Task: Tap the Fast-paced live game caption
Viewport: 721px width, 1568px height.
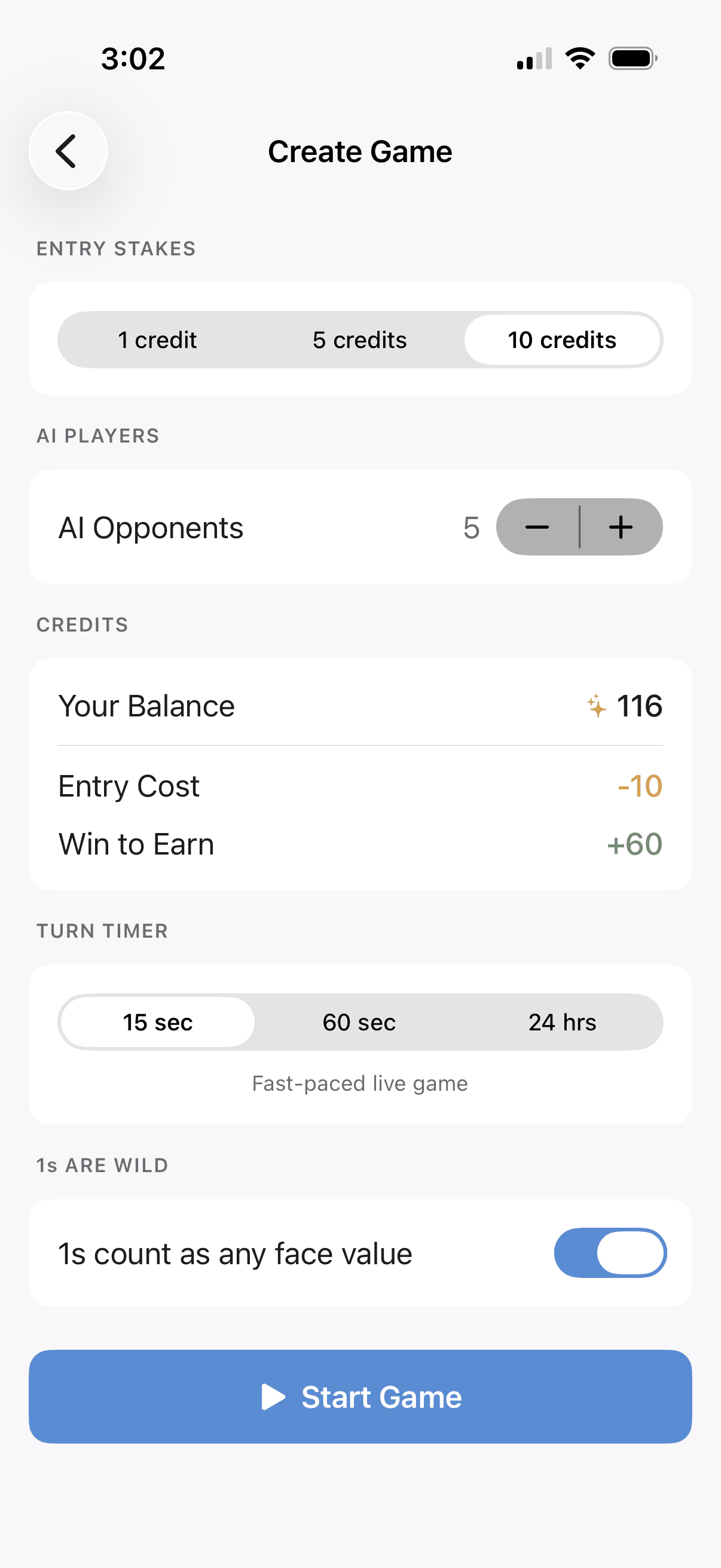Action: tap(359, 1083)
